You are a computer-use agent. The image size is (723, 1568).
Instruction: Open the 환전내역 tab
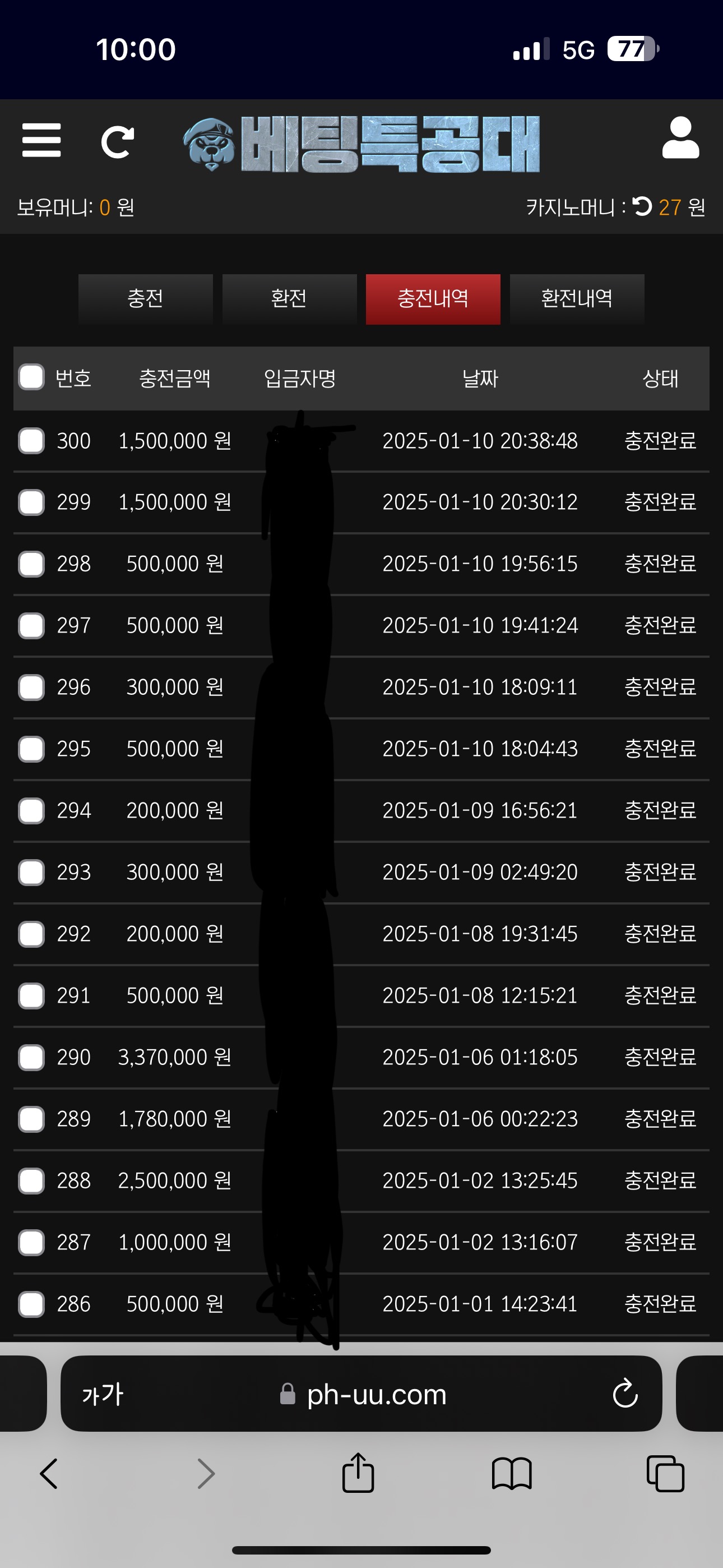[577, 299]
